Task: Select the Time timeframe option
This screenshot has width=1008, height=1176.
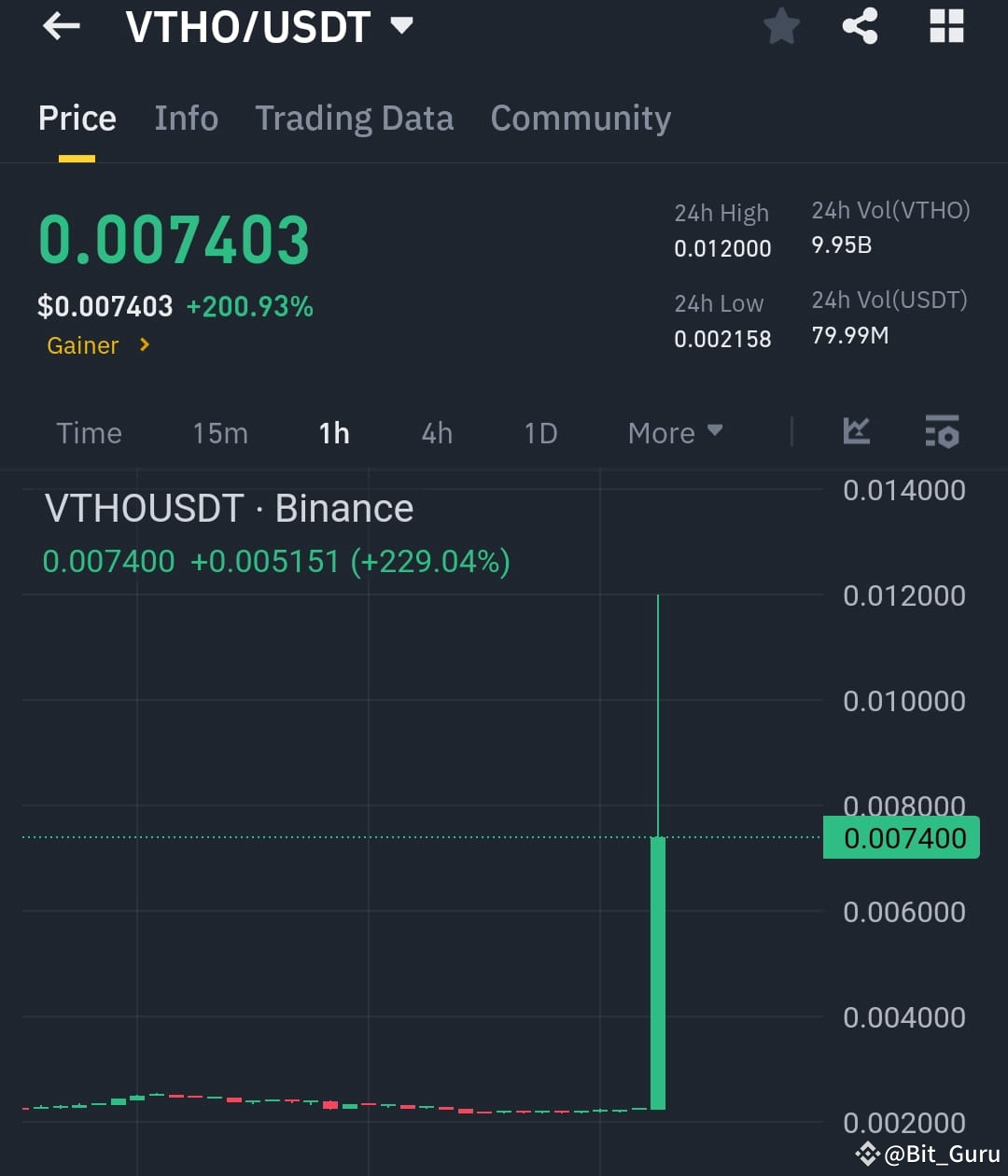Action: click(89, 432)
